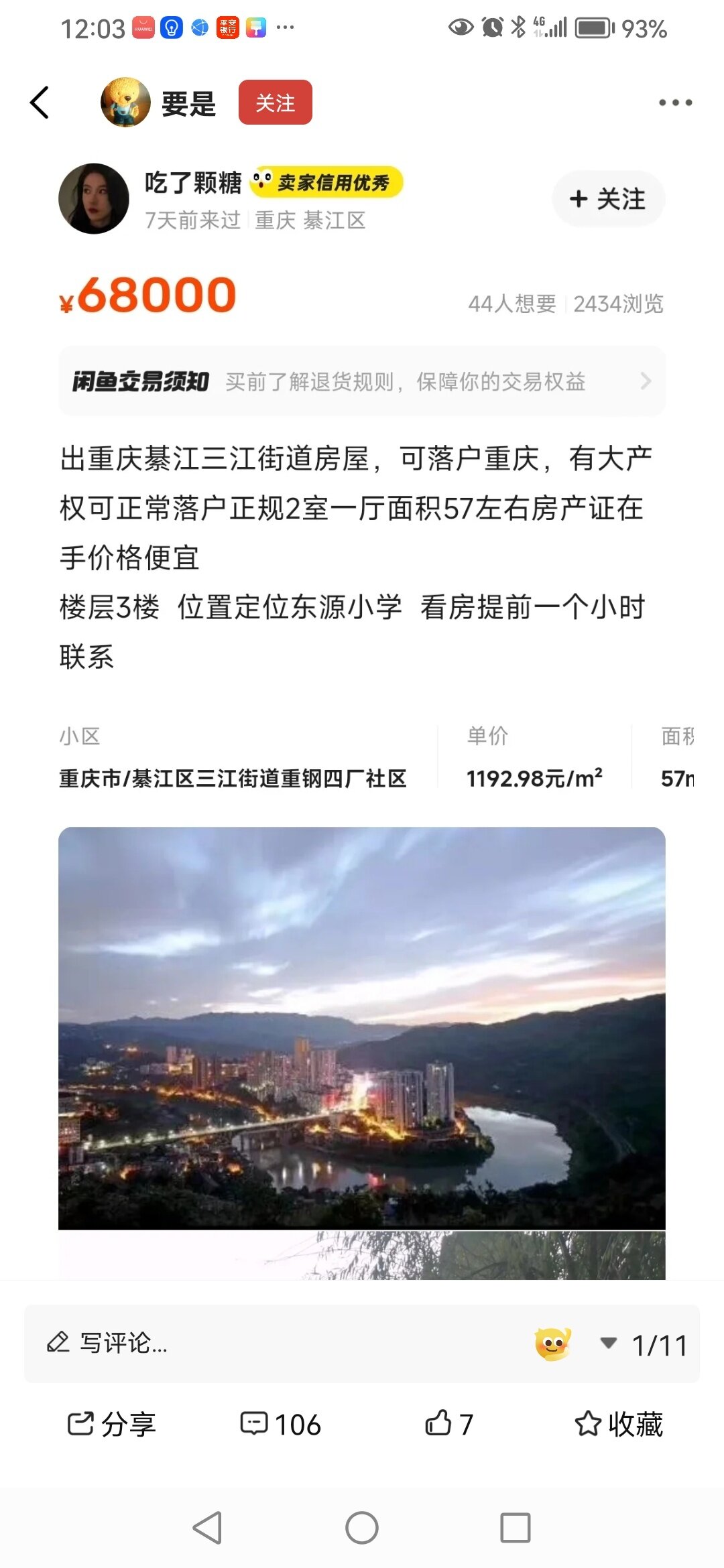This screenshot has width=724, height=1568.
Task: Like this post with thumbs-up
Action: tap(448, 1424)
